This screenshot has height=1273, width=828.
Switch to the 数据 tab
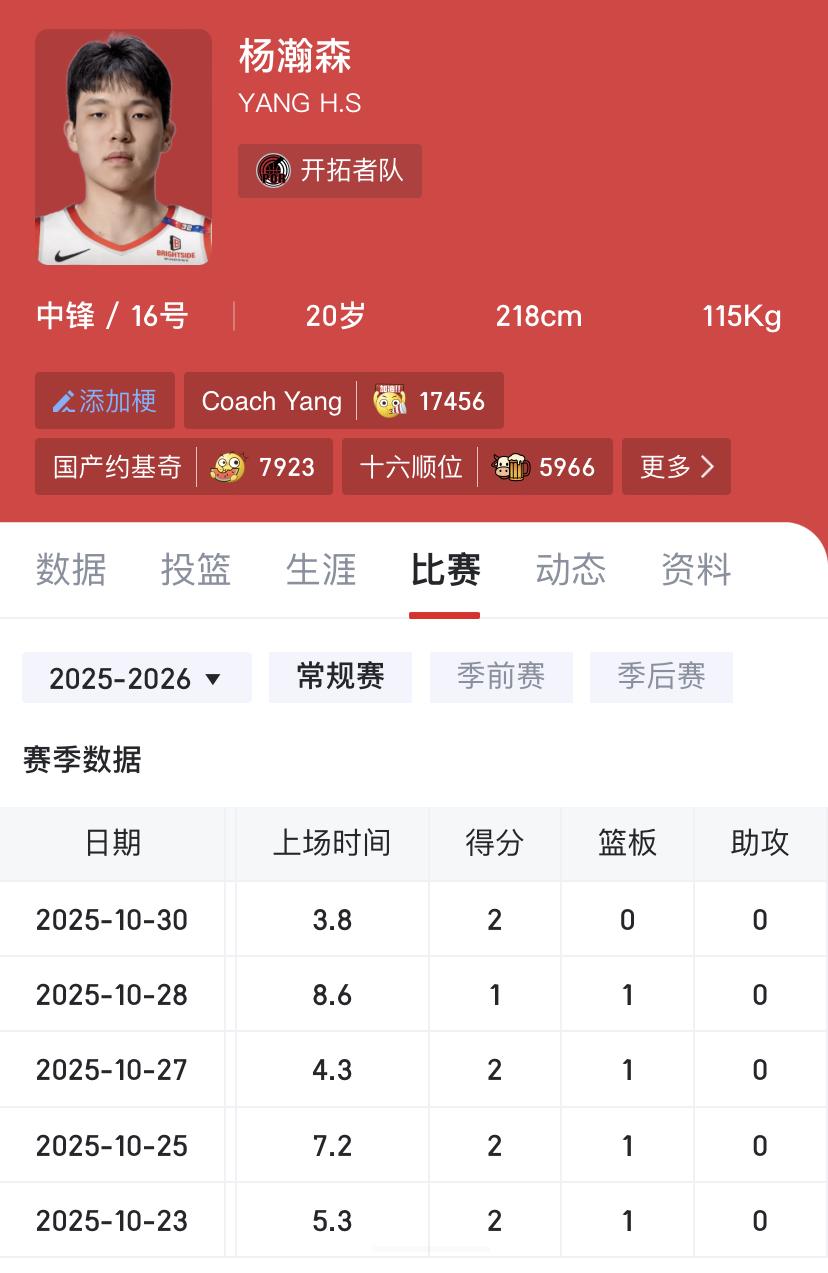71,569
